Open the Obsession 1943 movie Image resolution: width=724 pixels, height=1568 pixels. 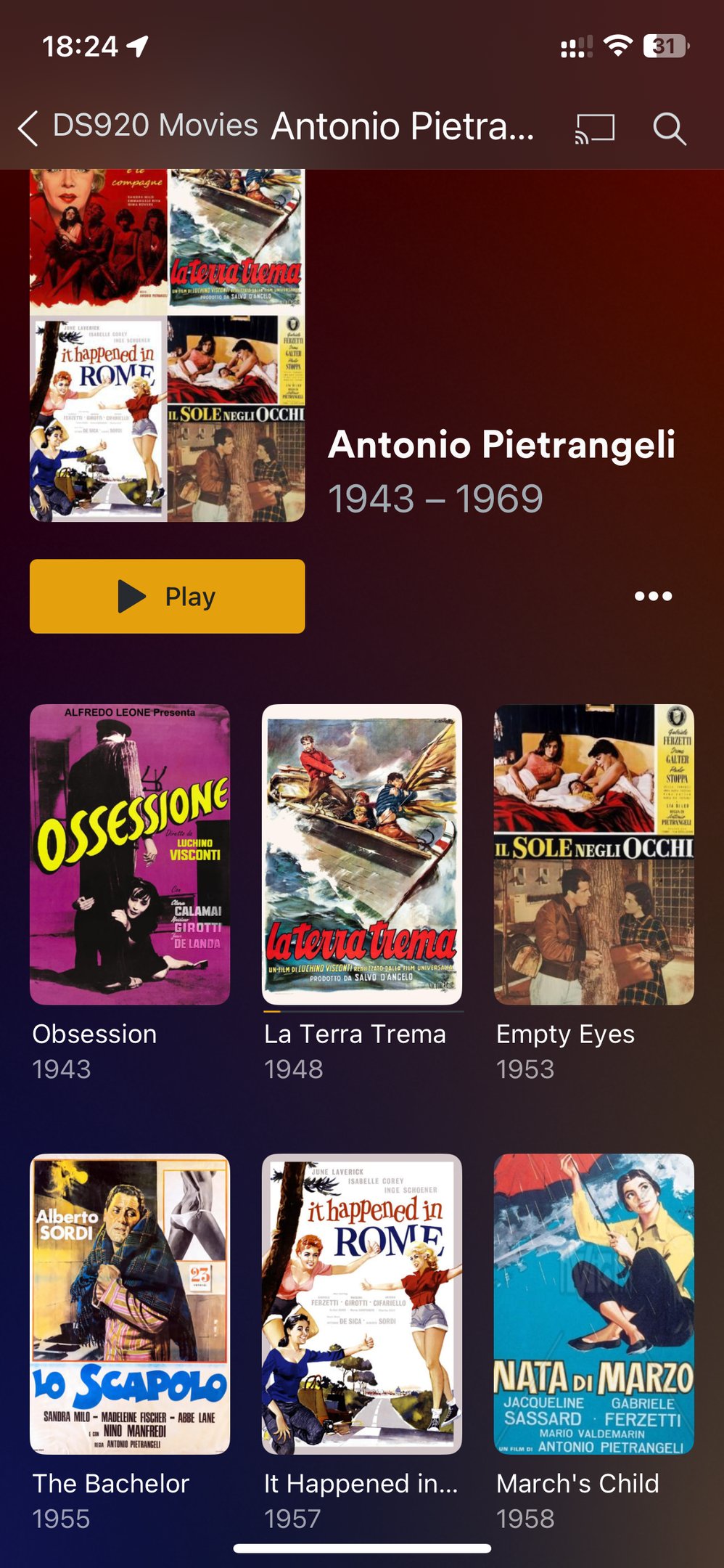pyautogui.click(x=130, y=854)
